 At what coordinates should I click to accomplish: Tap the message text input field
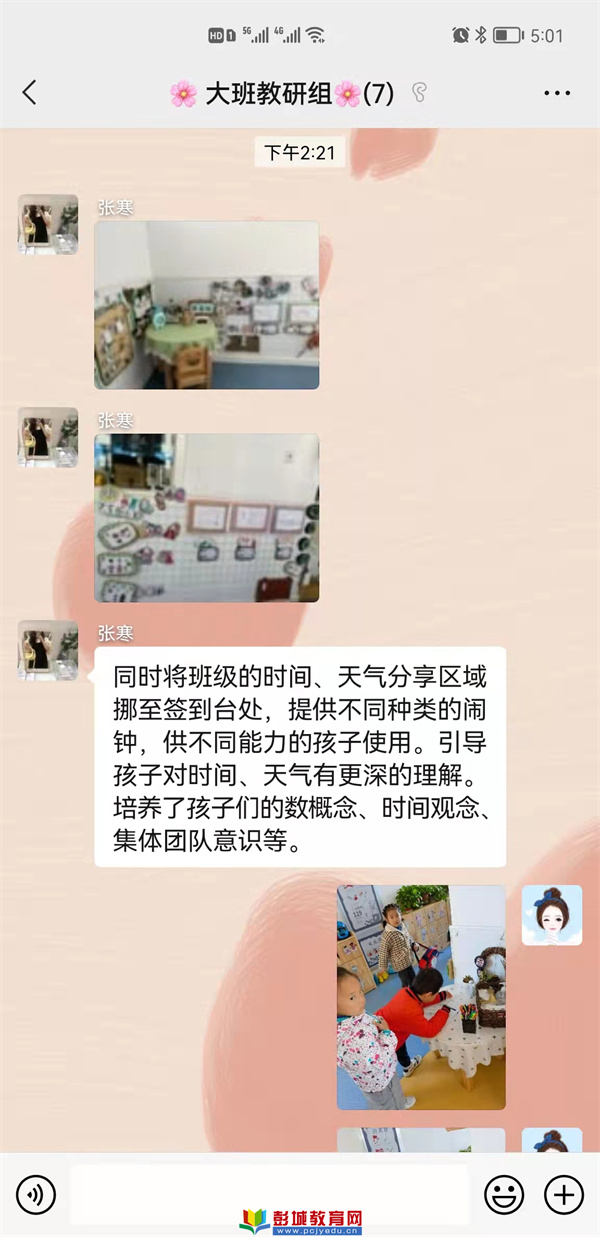pos(268,1194)
